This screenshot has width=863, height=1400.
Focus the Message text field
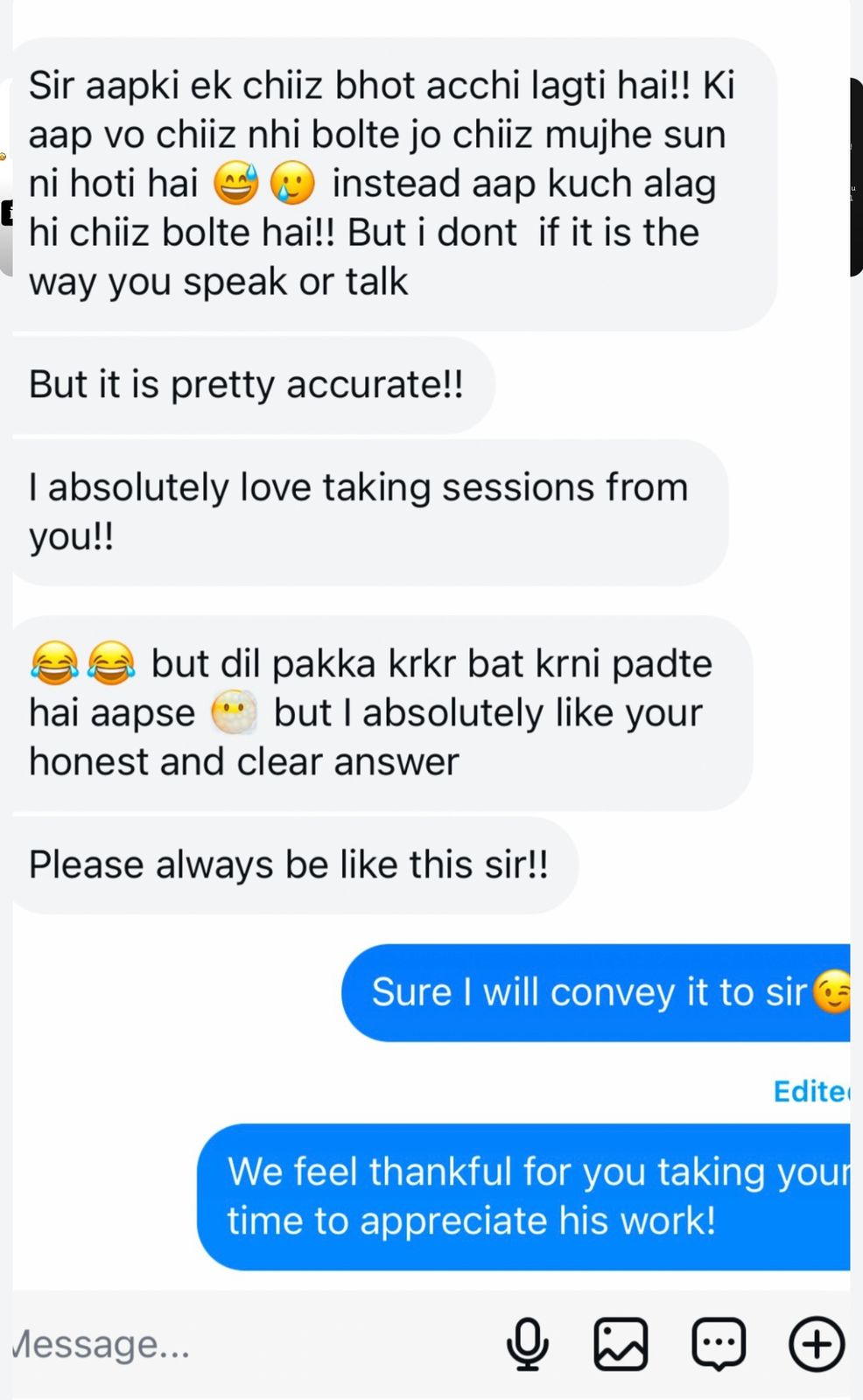tap(219, 1344)
